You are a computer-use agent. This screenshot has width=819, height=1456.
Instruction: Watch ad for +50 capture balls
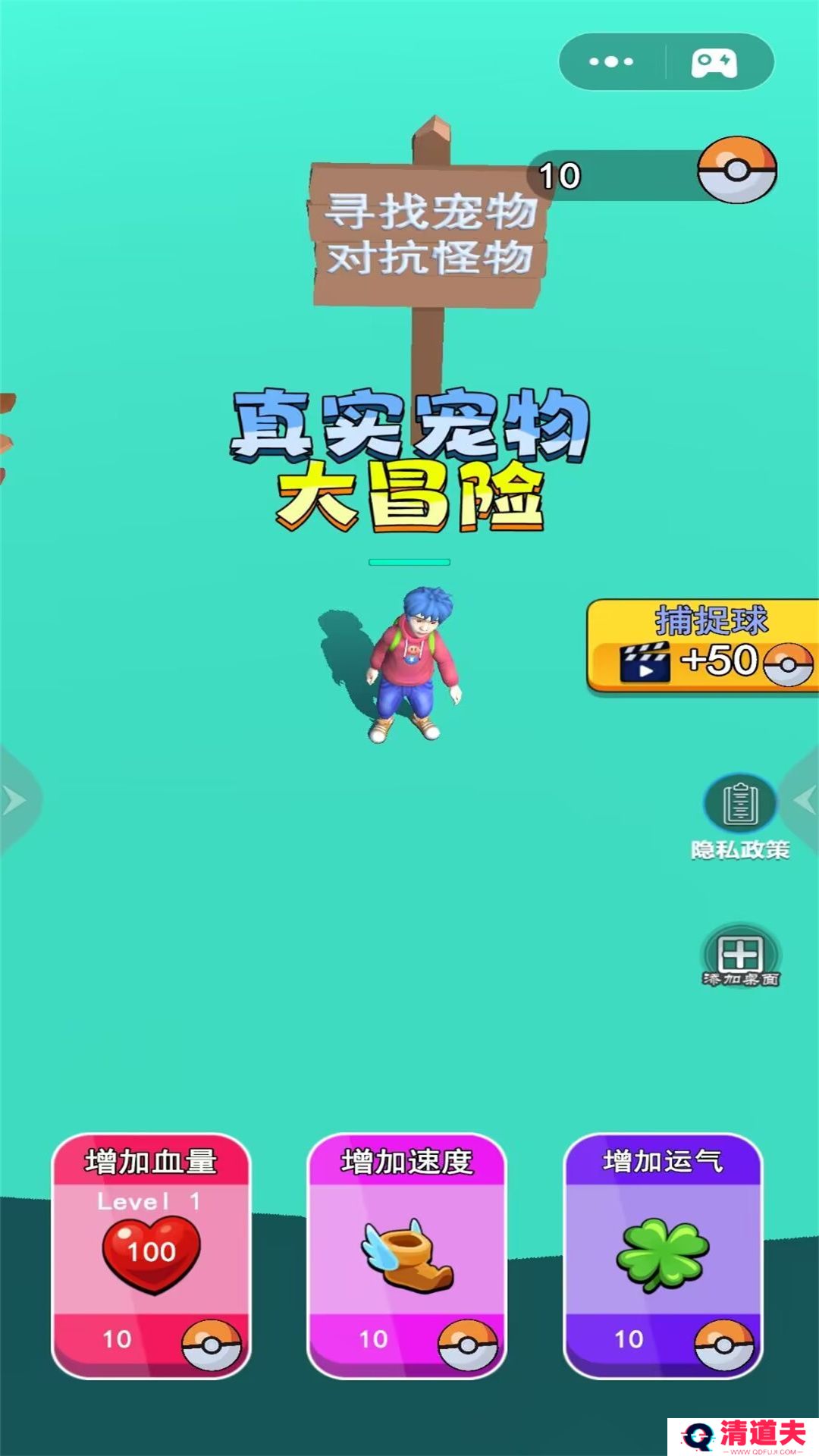[702, 646]
